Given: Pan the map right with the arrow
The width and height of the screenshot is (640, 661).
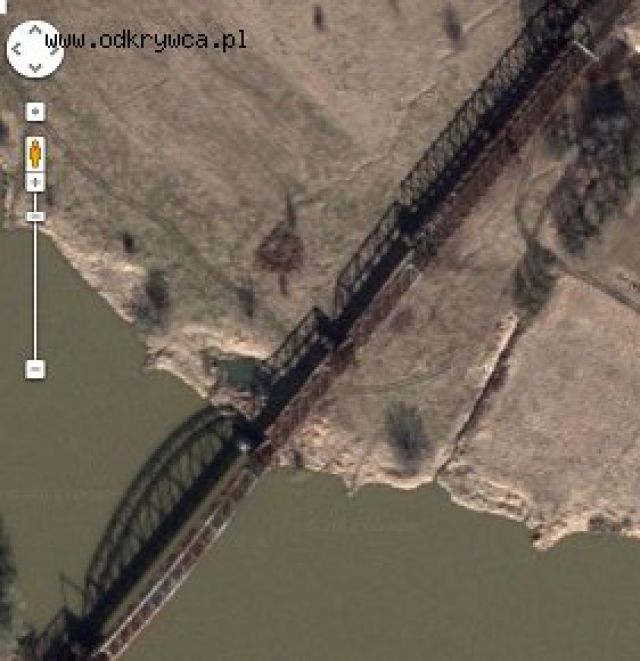Looking at the screenshot, I should 53,48.
